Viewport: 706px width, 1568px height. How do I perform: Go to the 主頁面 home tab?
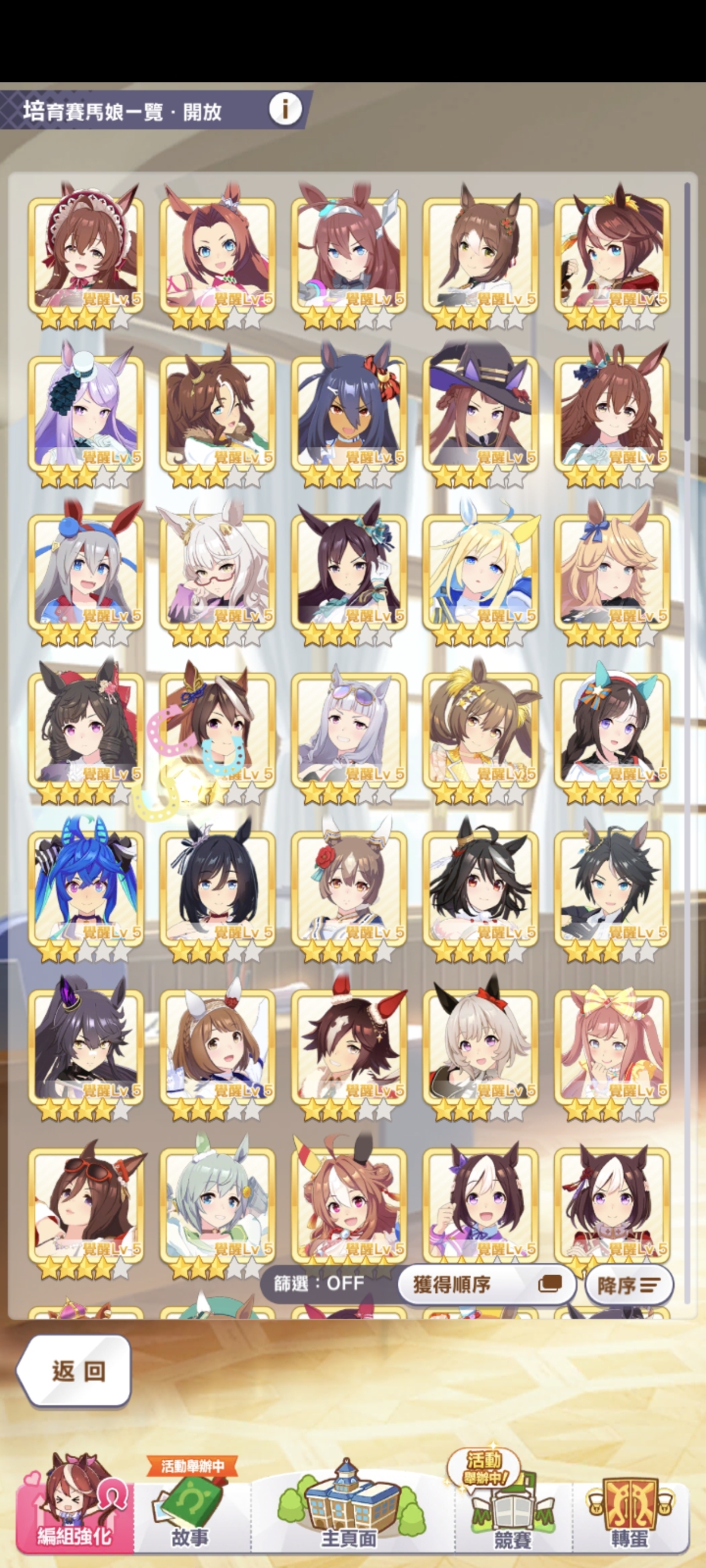(x=348, y=1509)
